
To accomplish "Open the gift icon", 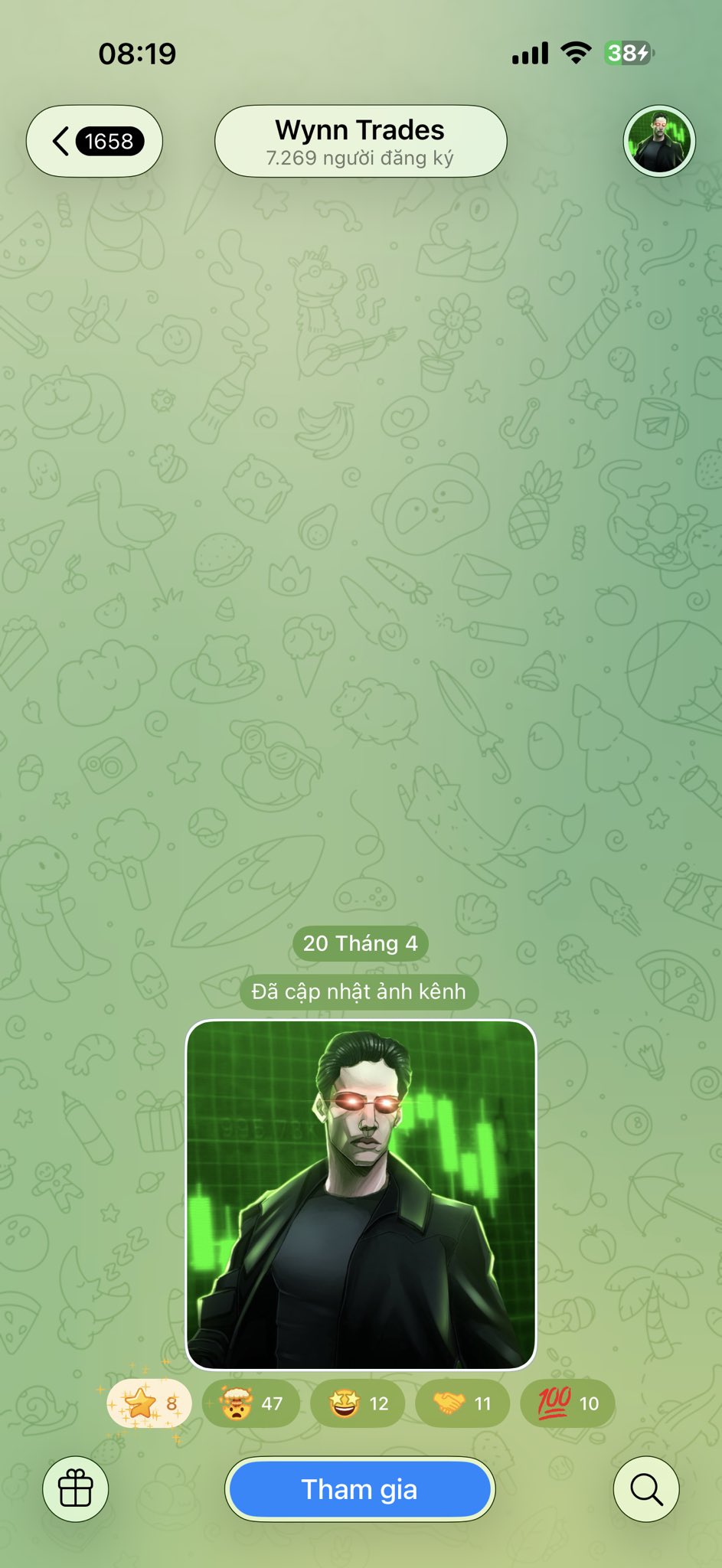I will [x=75, y=1489].
